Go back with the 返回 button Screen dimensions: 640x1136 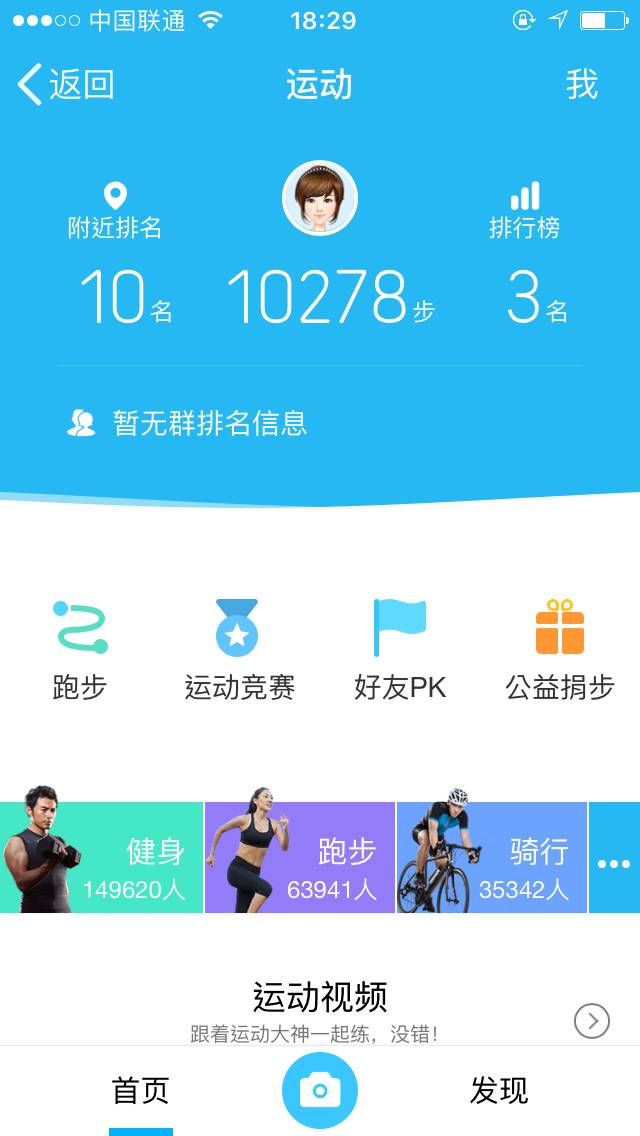pyautogui.click(x=66, y=85)
